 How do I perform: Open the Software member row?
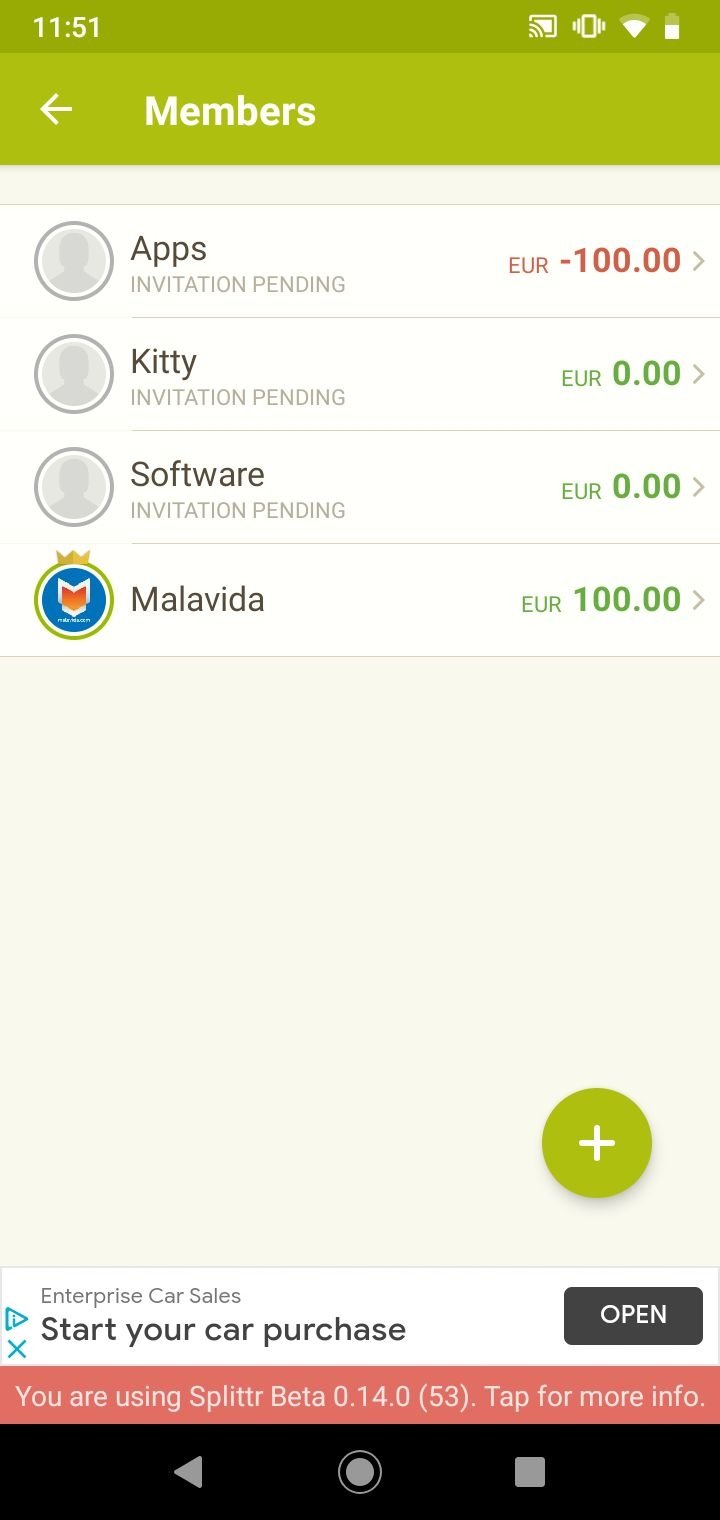[360, 487]
